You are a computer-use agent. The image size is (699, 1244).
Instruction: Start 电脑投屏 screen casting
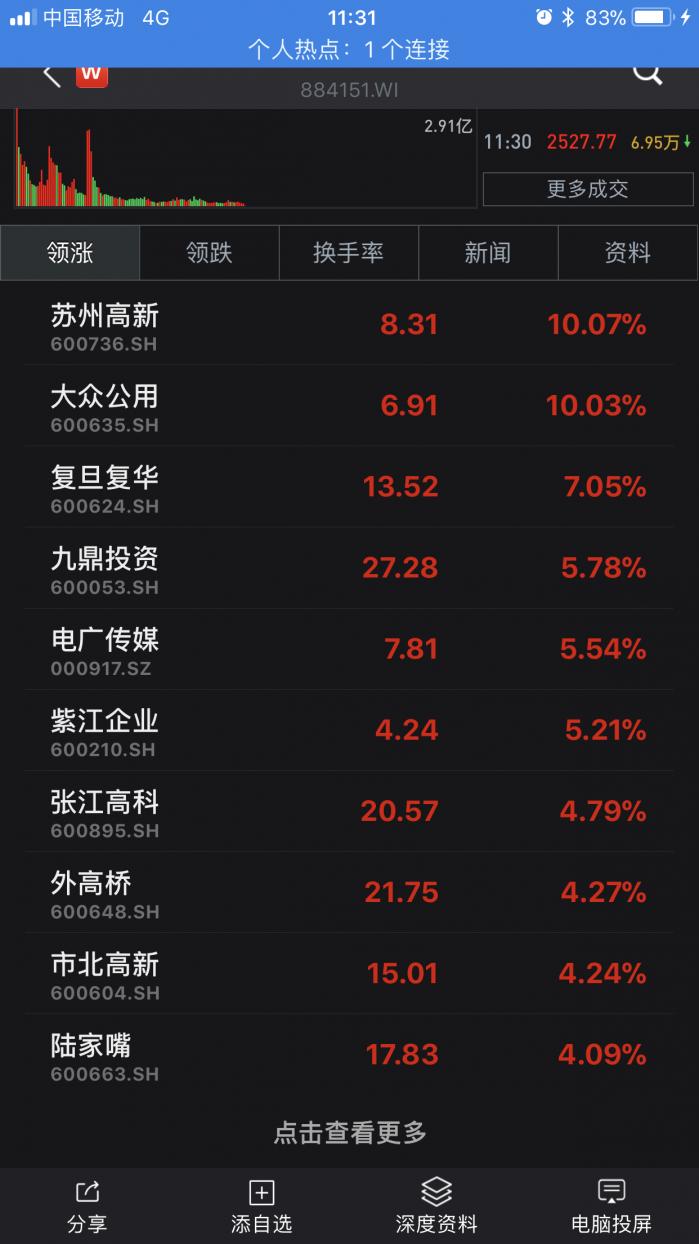611,1206
